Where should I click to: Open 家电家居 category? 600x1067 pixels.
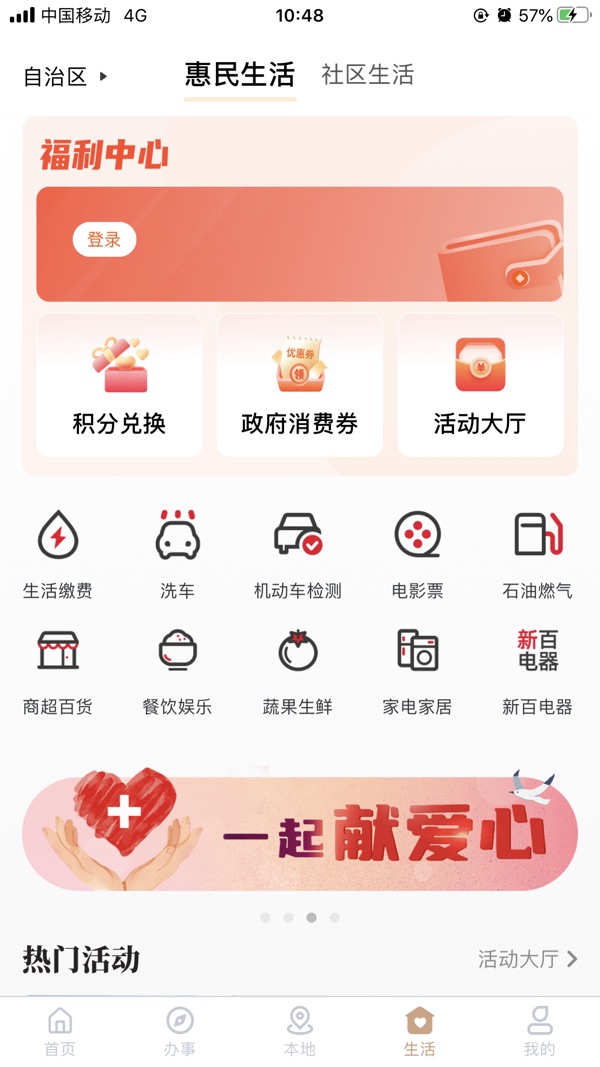418,671
